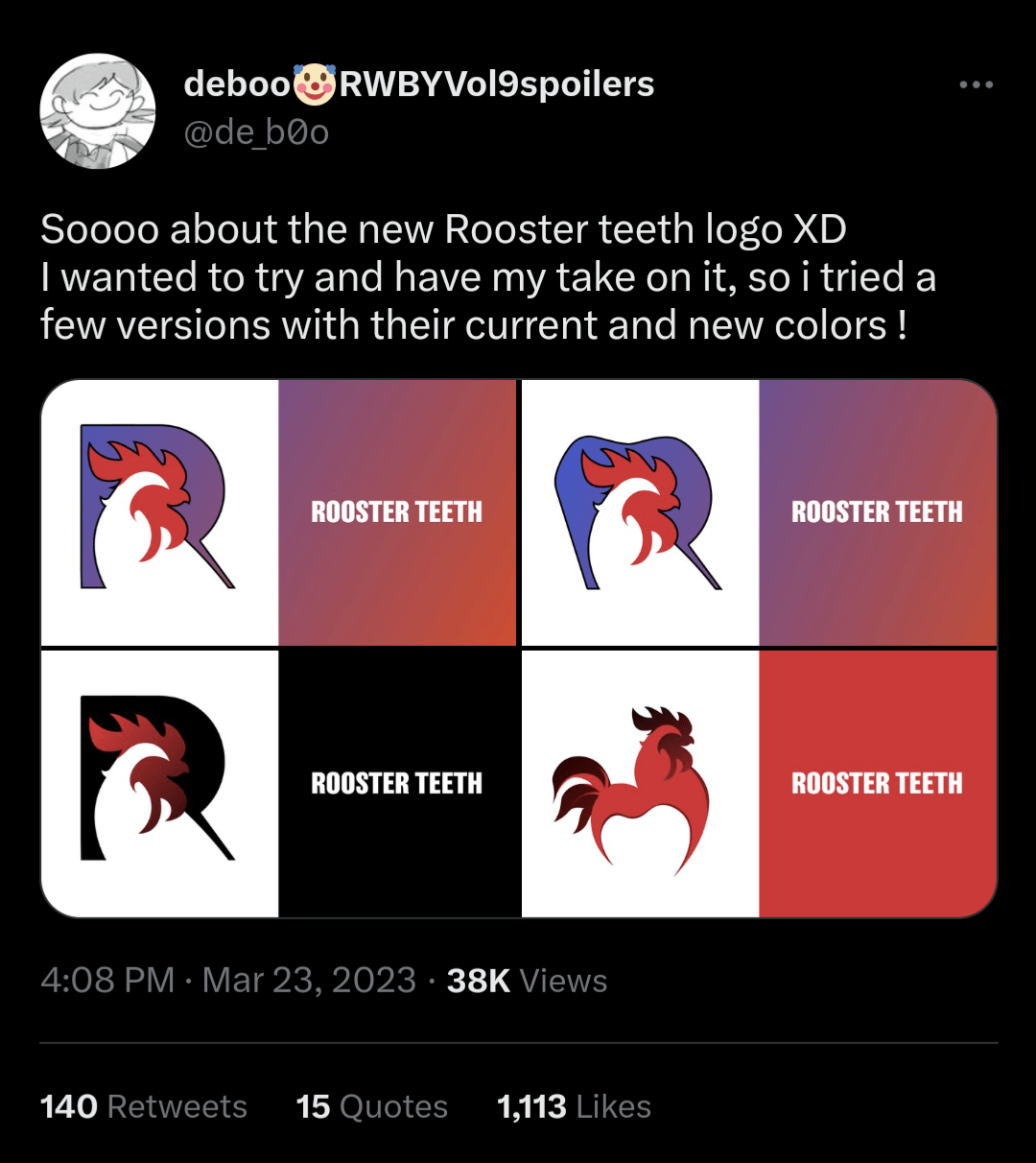Image resolution: width=1036 pixels, height=1163 pixels.
Task: Click the Rooster Teeth text on red background
Action: coord(876,782)
